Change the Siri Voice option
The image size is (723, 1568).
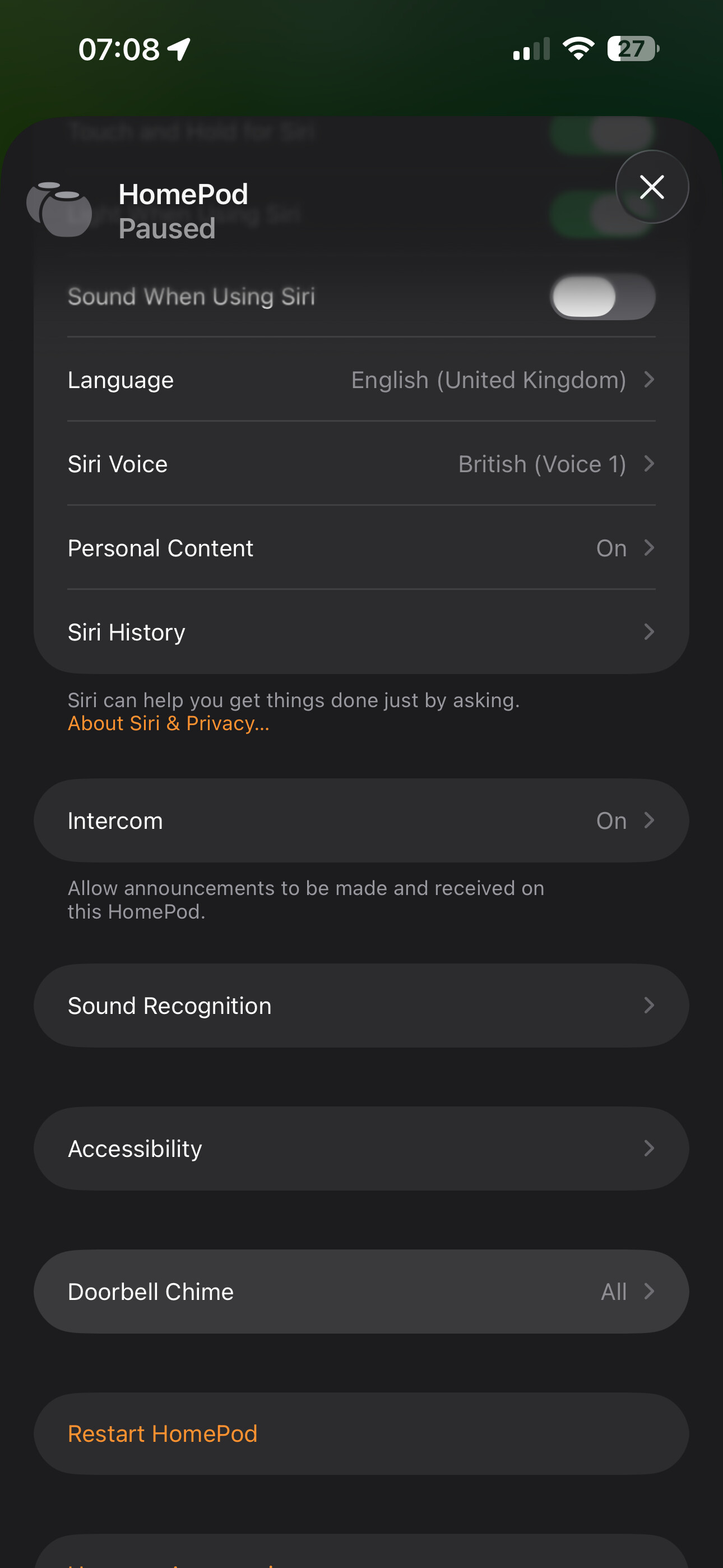pyautogui.click(x=361, y=464)
